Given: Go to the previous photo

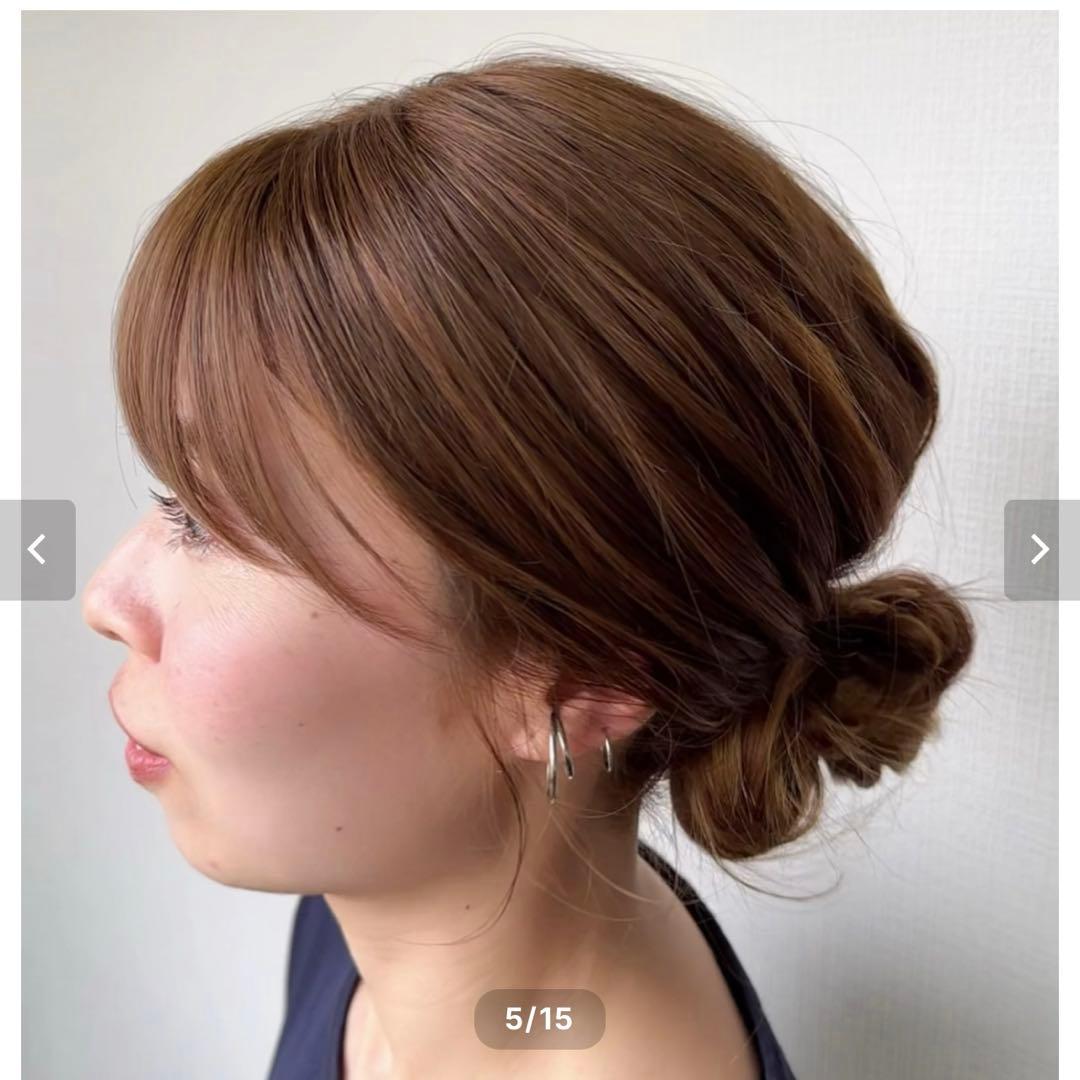Looking at the screenshot, I should tap(37, 549).
